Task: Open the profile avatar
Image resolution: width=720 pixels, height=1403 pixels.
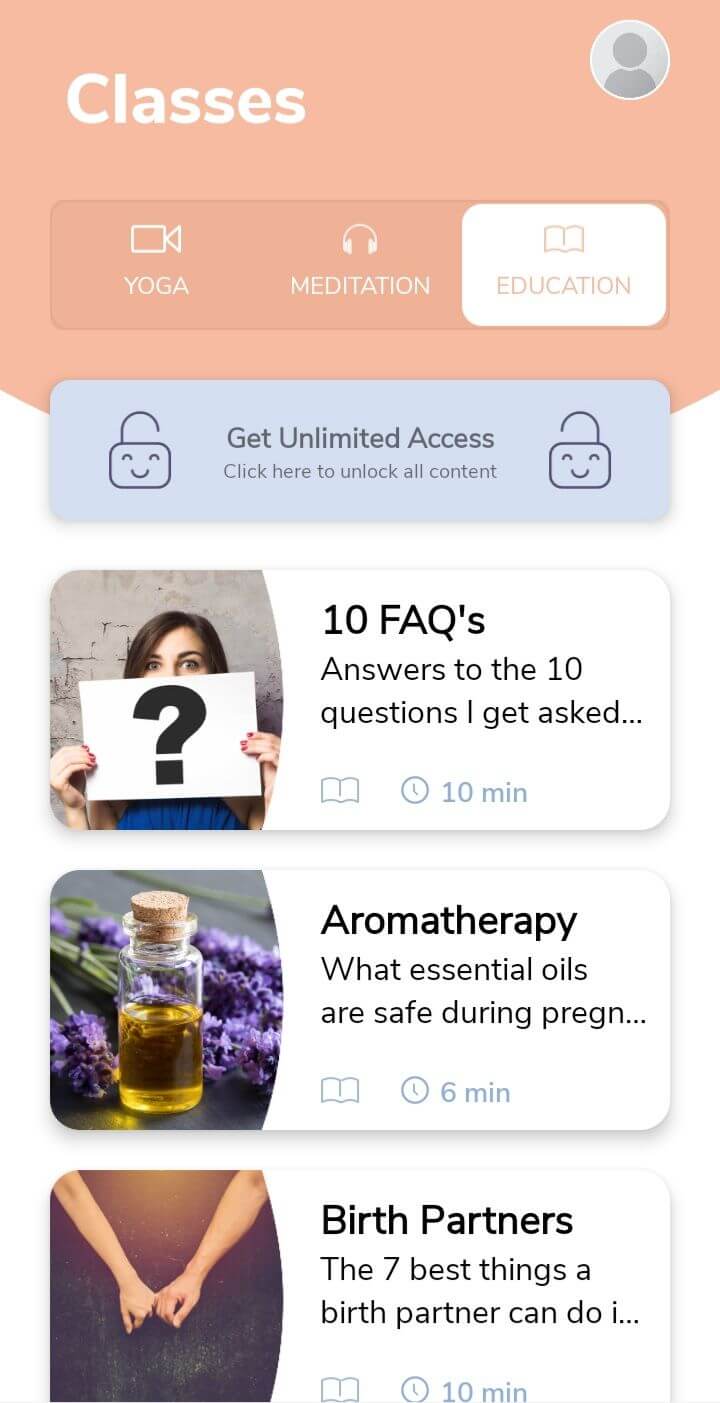Action: coord(630,60)
